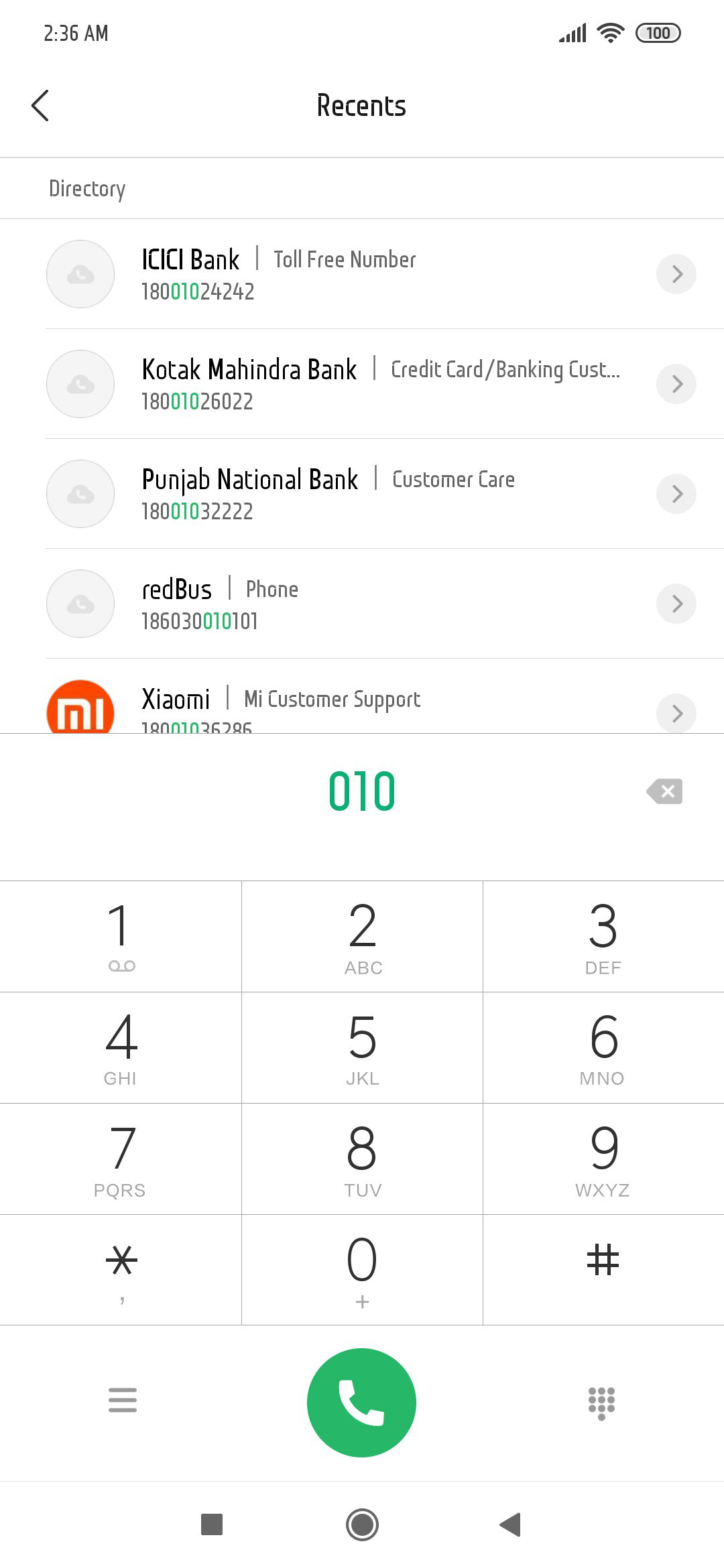Open details arrow for ICICI Bank
Image resolution: width=724 pixels, height=1568 pixels.
pos(676,274)
